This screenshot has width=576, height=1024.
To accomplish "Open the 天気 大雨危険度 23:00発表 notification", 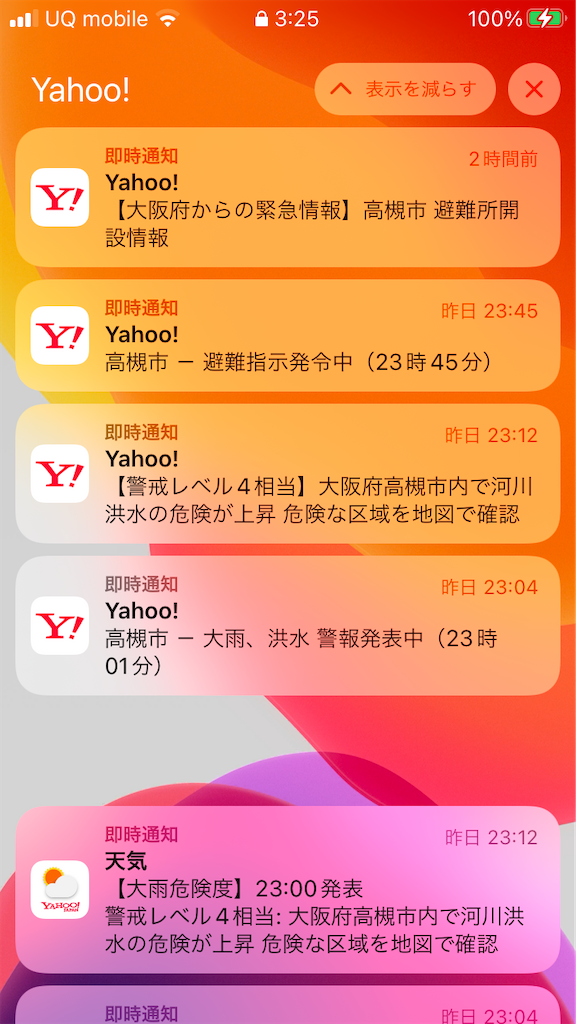I will [288, 889].
